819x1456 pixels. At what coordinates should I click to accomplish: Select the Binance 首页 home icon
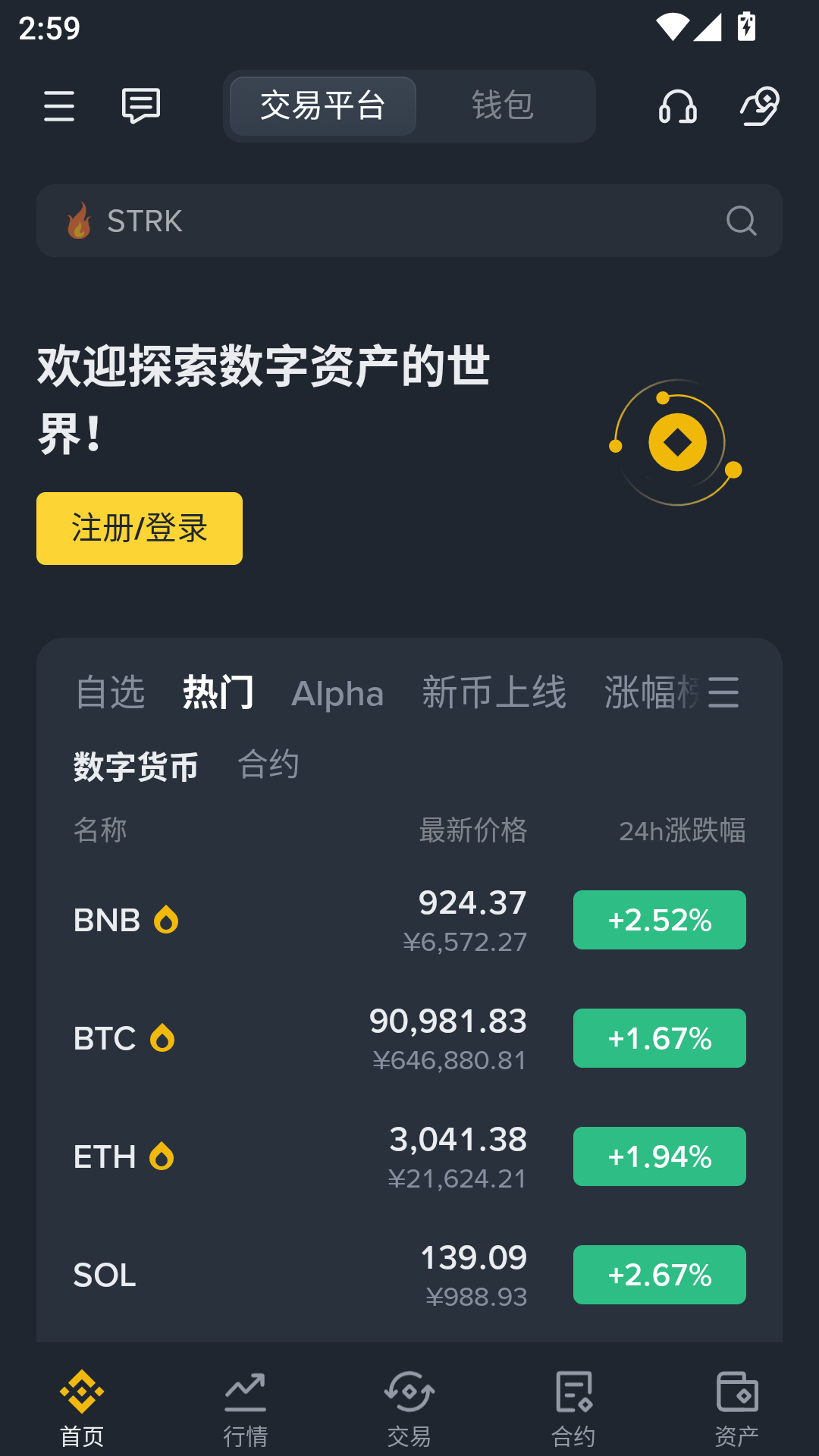coord(82,1407)
